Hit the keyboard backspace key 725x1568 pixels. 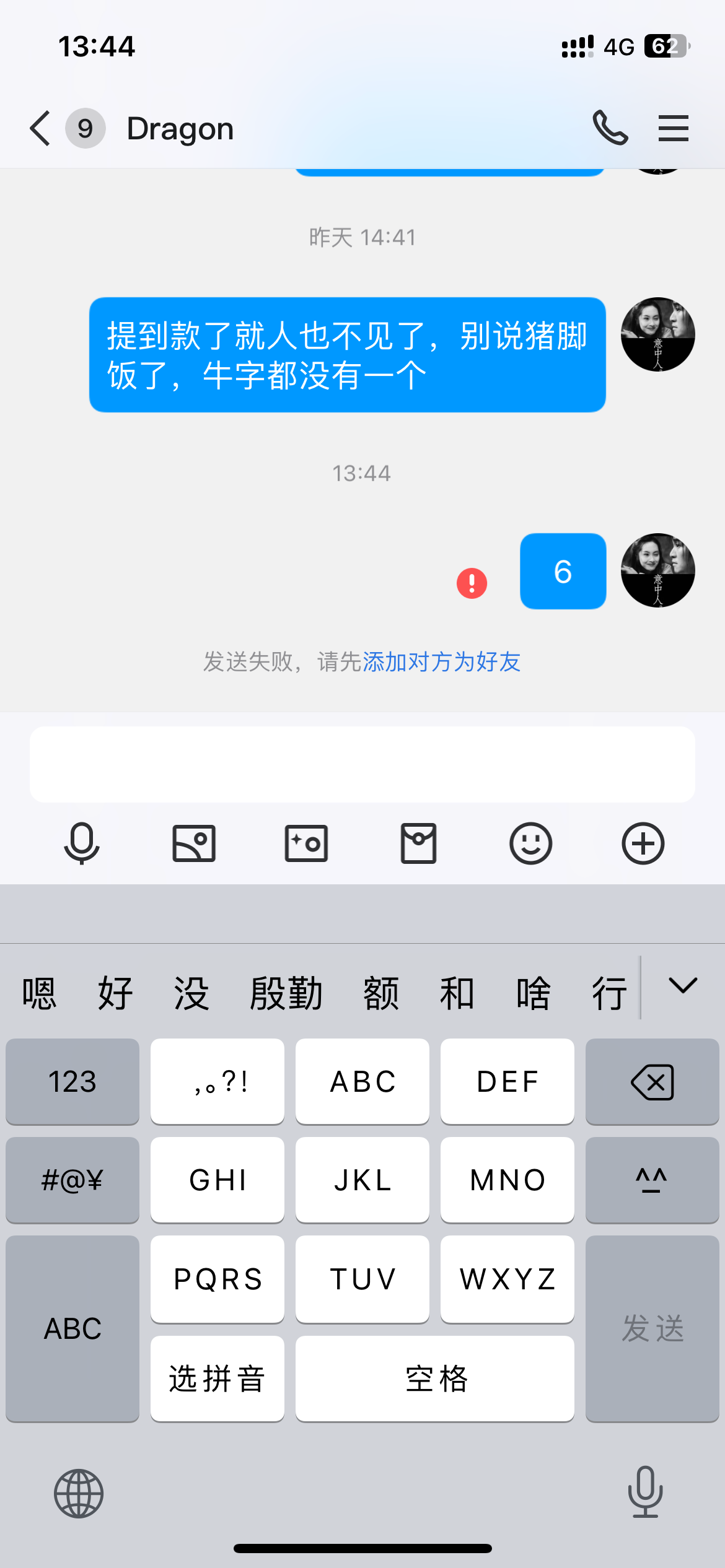(x=652, y=1082)
